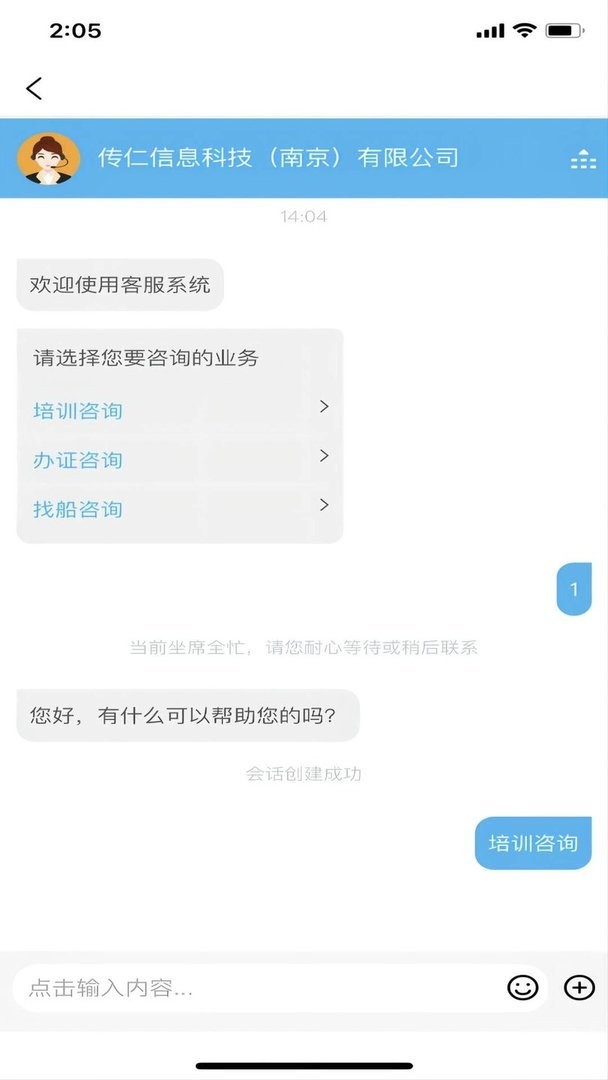Open the plus attachment menu
Screen dimensions: 608x1080
[x=579, y=988]
